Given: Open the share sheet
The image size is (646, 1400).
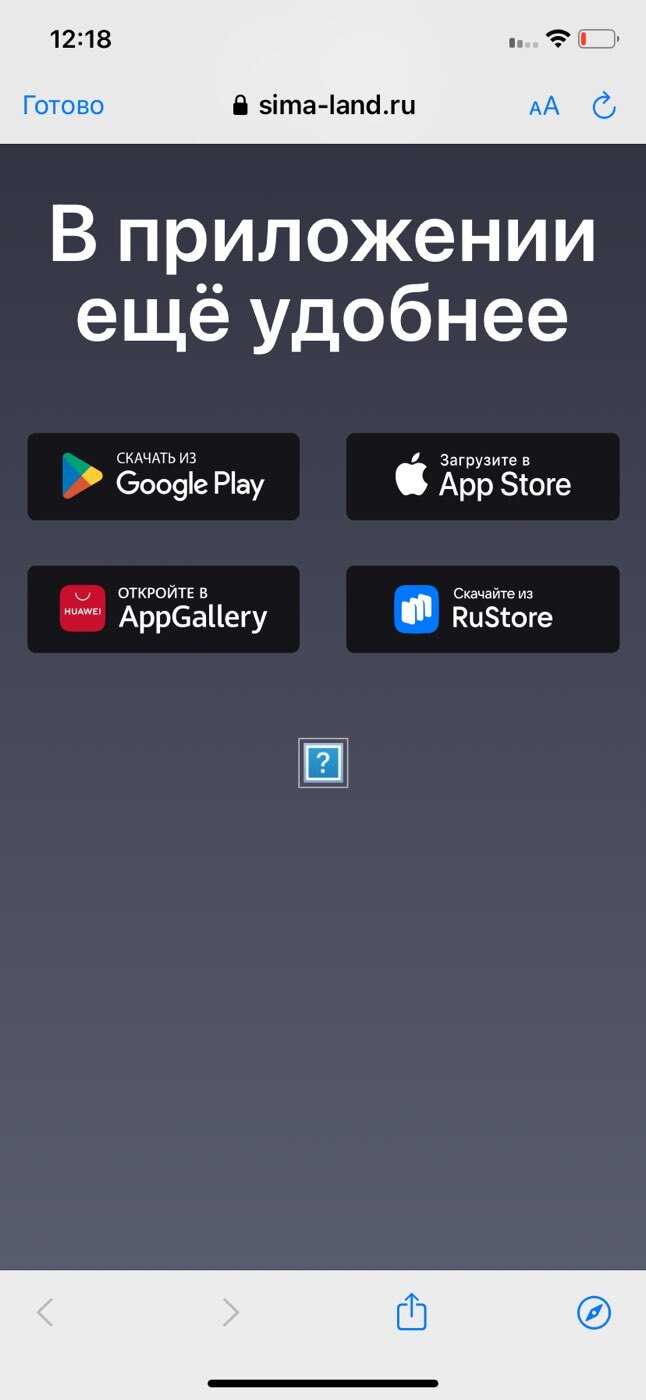Looking at the screenshot, I should point(412,1312).
